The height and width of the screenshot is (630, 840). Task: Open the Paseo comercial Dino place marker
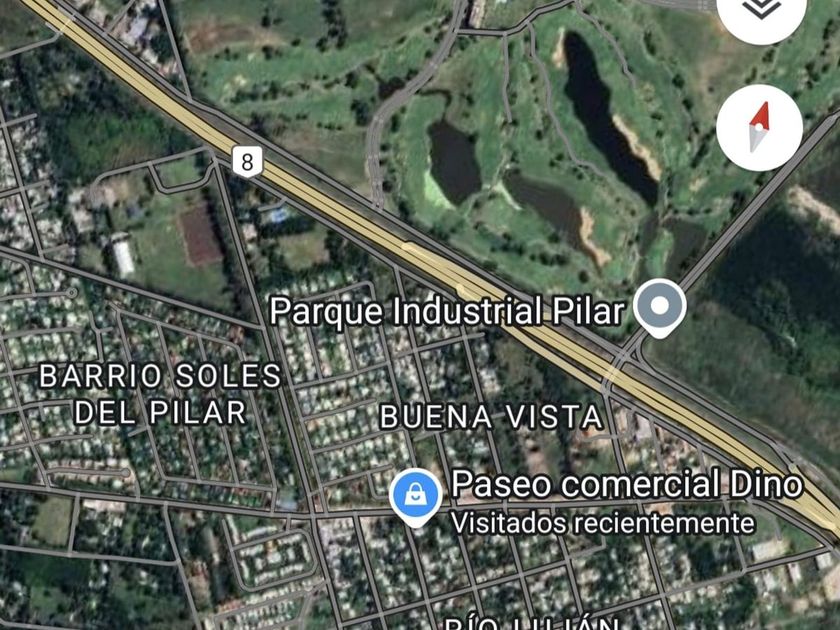[414, 496]
